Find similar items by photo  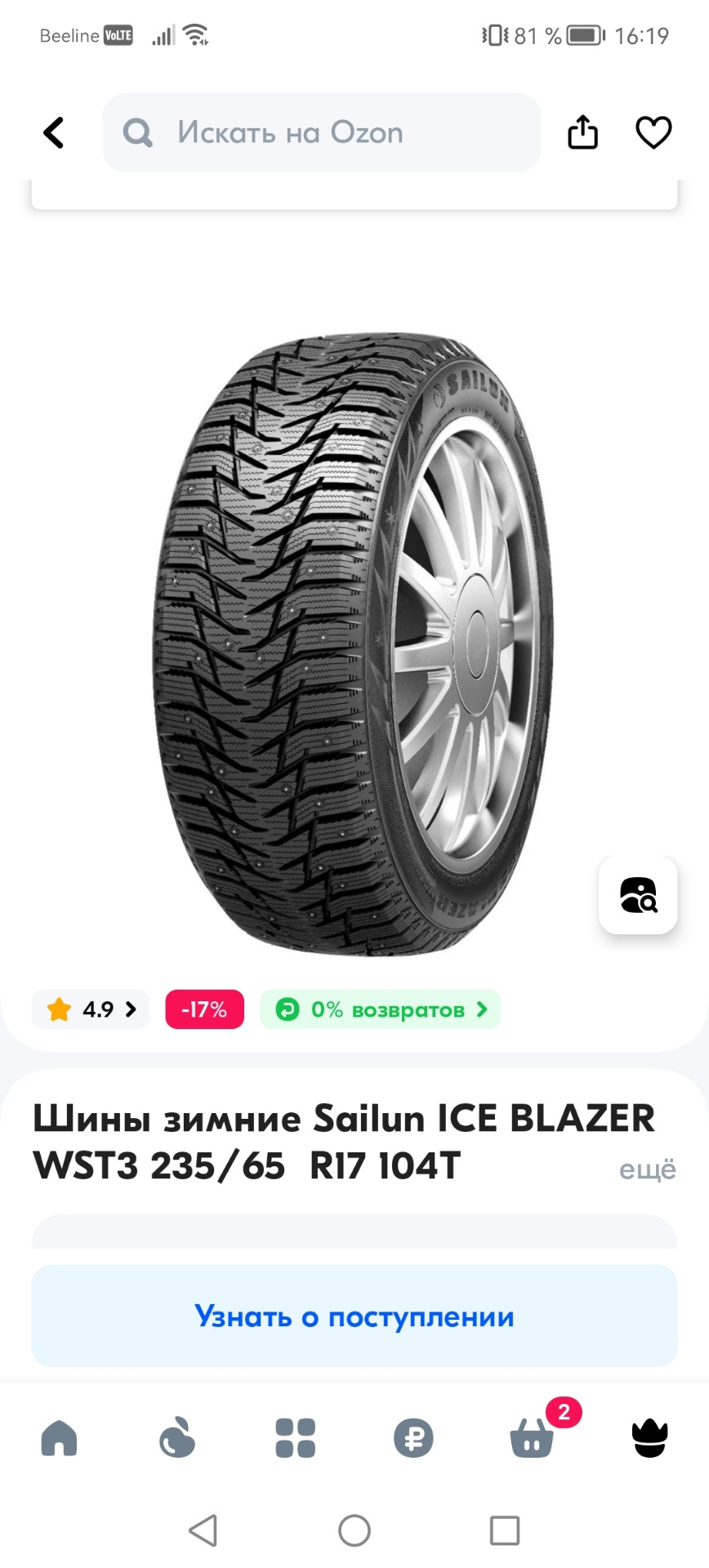pos(638,895)
